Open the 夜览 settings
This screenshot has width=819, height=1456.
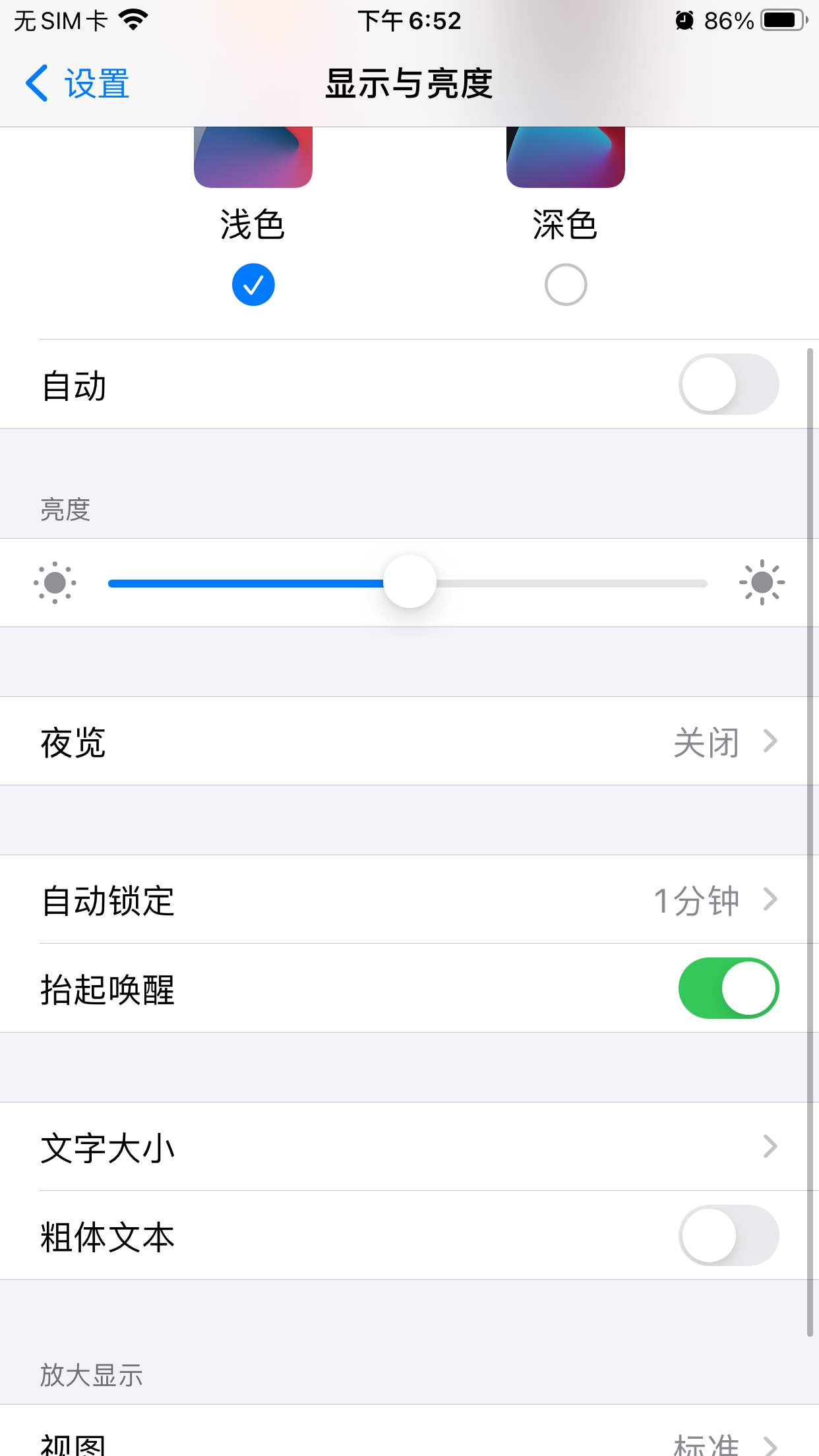(409, 742)
